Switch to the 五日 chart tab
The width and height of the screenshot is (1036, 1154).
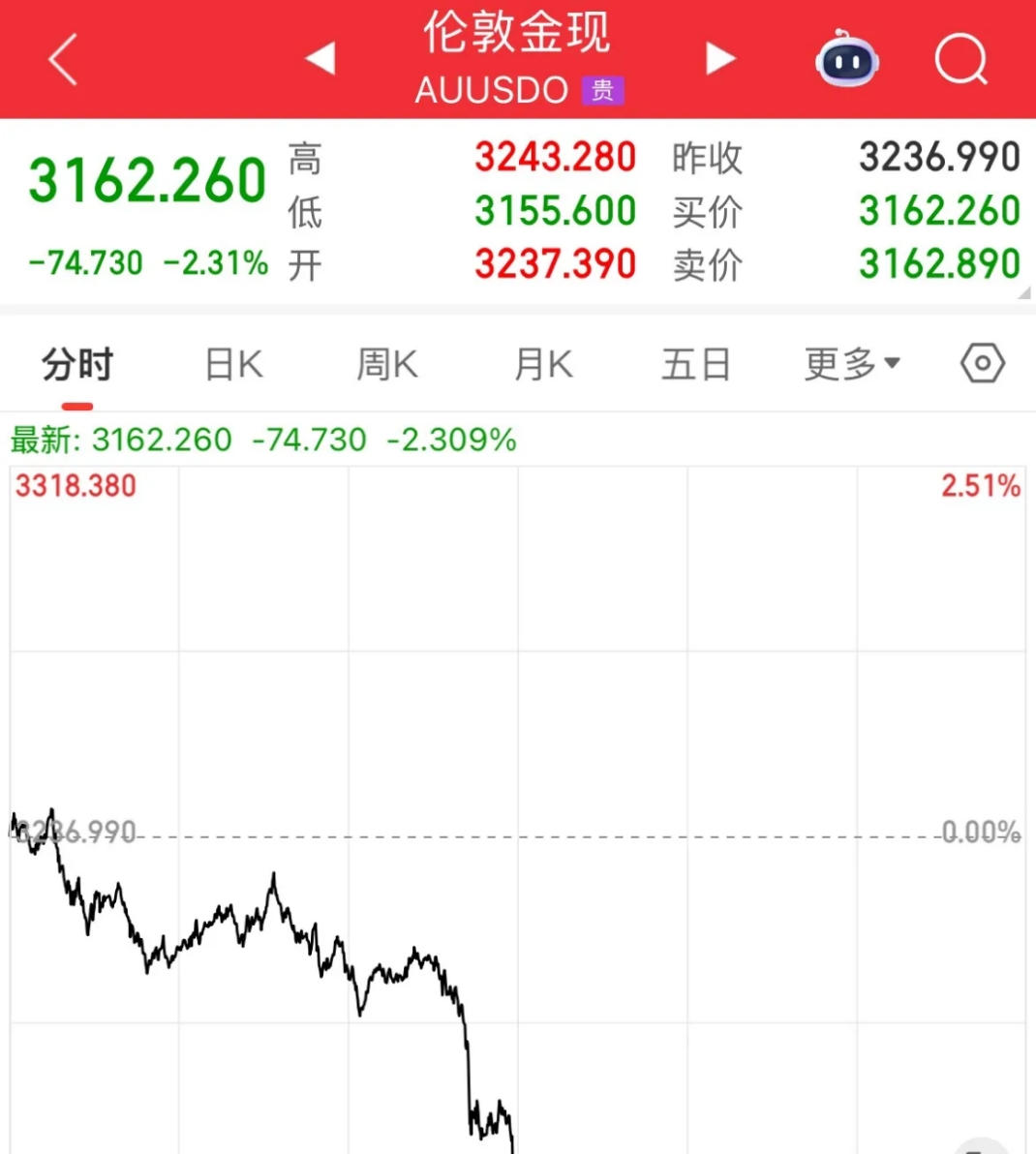[696, 365]
